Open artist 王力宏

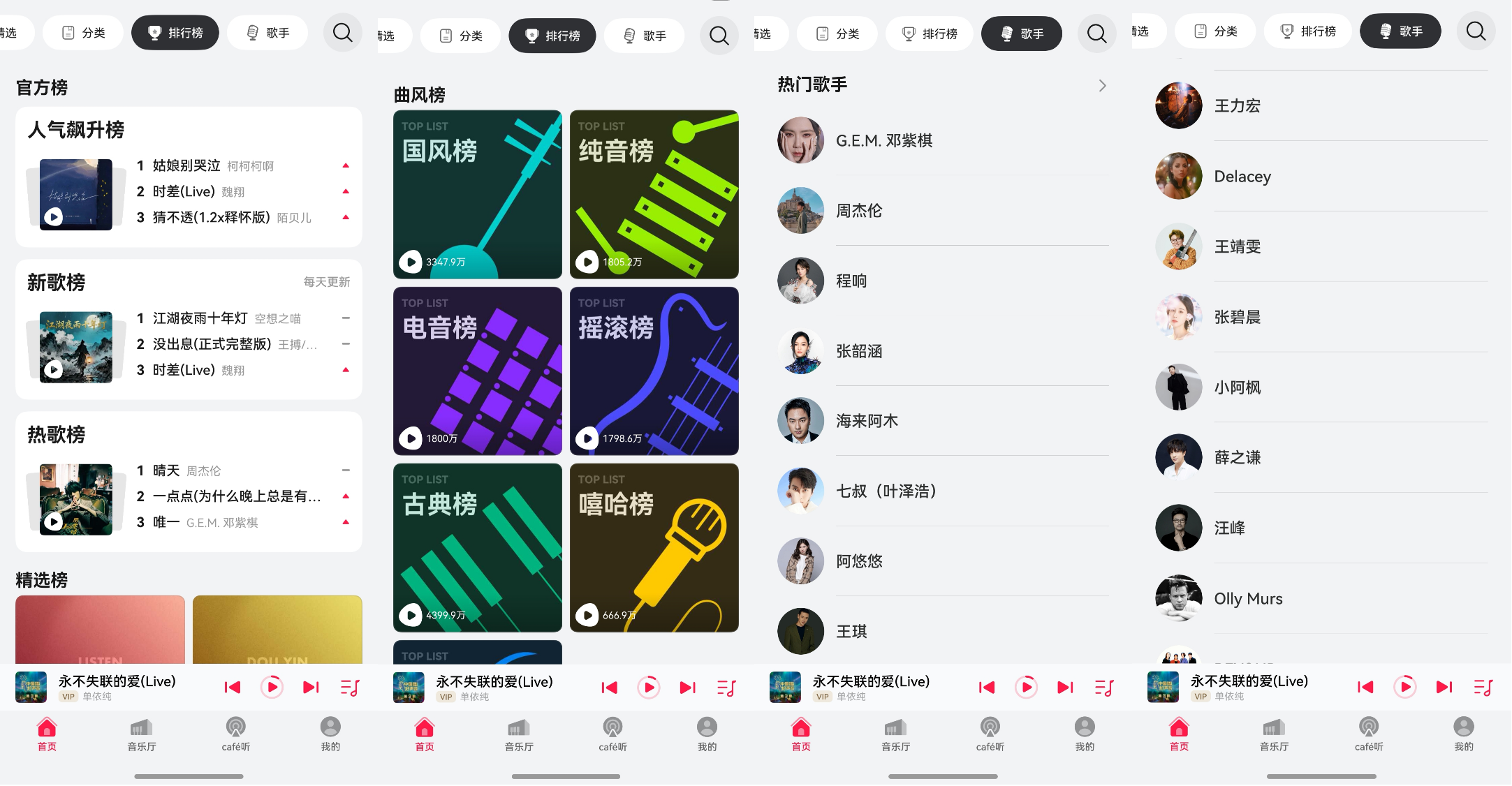[1237, 106]
